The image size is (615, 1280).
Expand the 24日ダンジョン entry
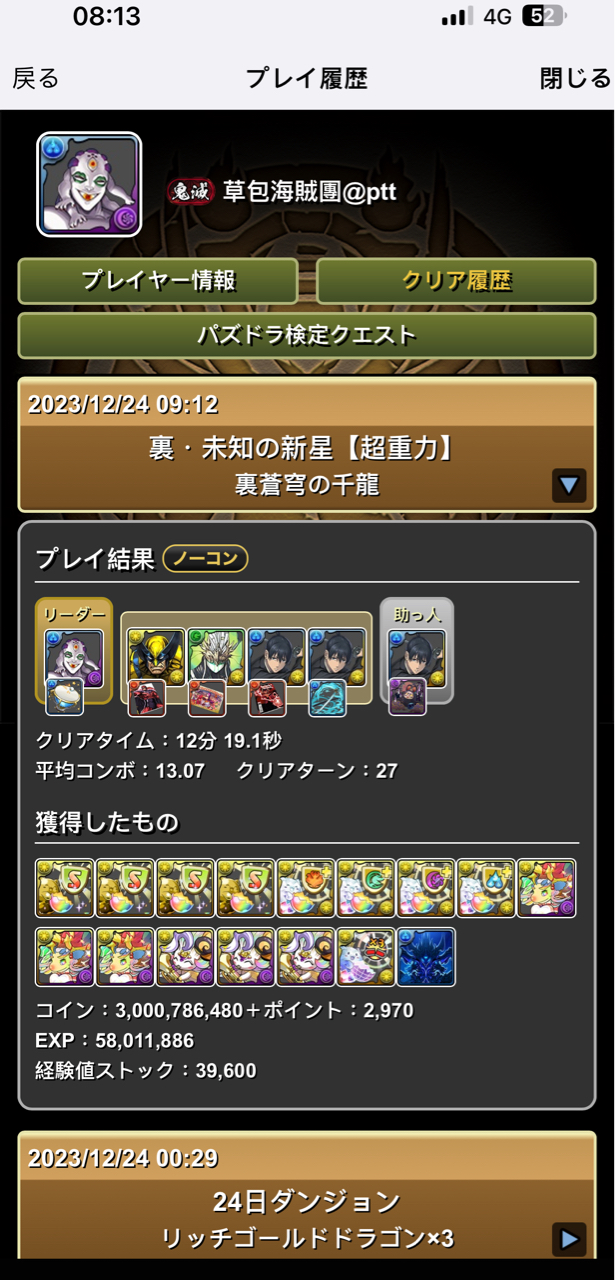(x=568, y=1239)
